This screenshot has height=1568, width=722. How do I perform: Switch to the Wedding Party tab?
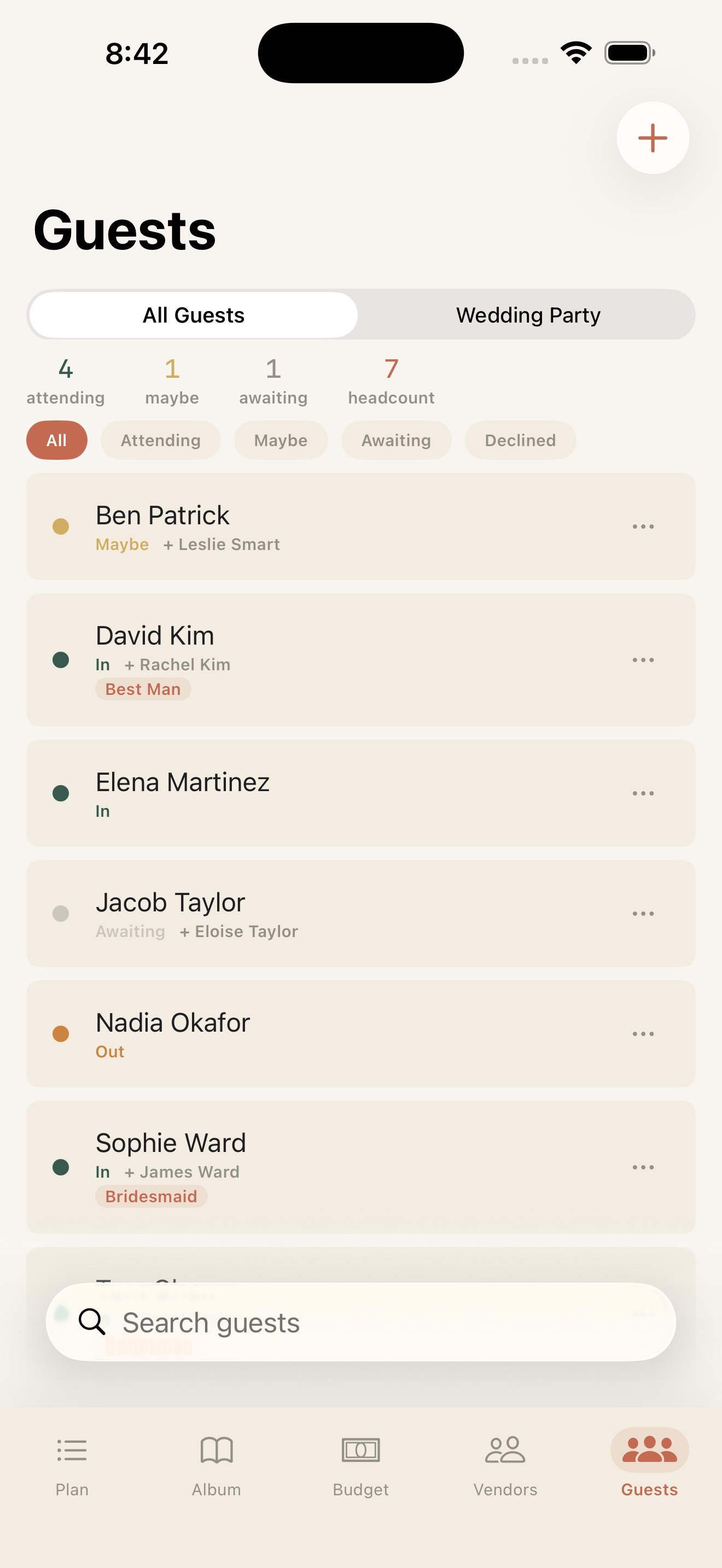pos(527,315)
